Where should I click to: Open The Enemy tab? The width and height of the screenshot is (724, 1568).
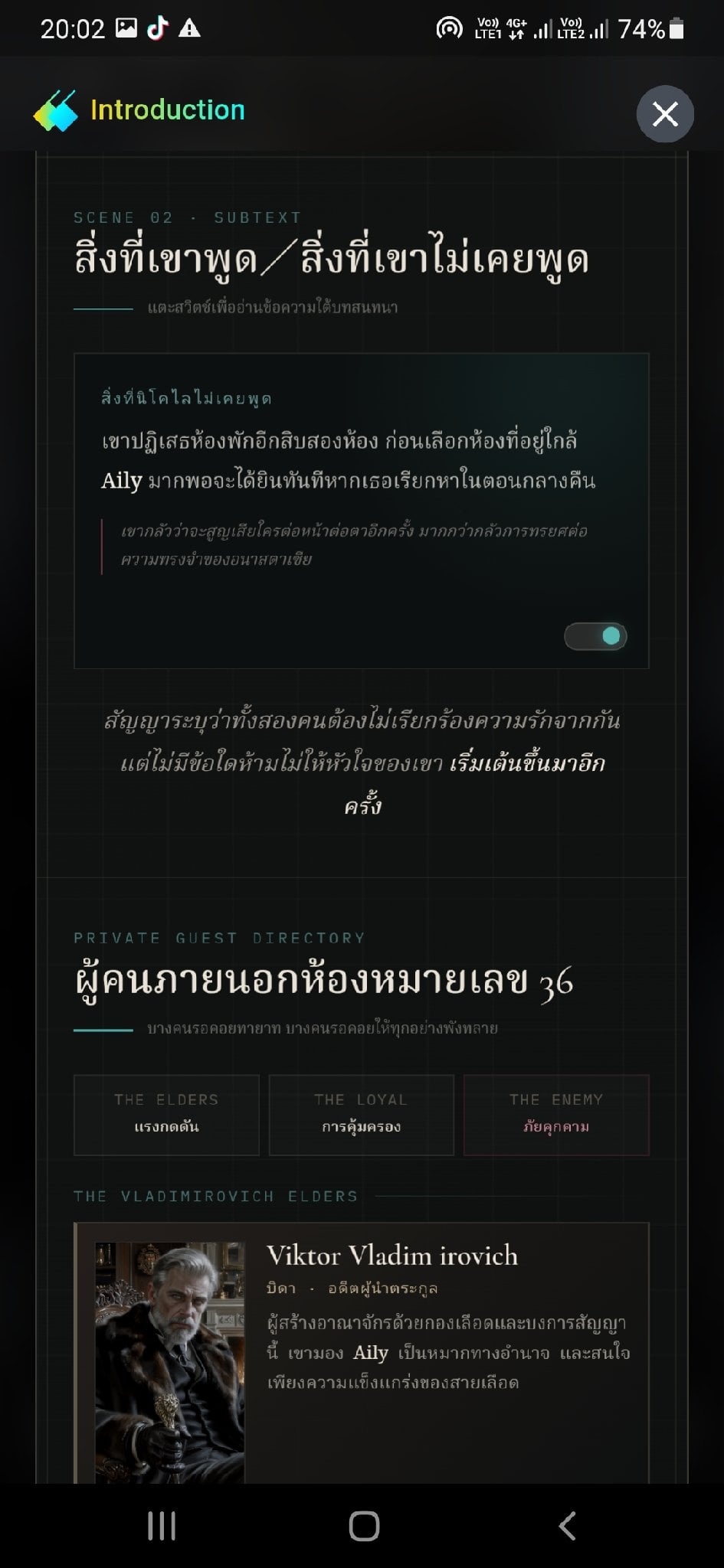point(556,1115)
